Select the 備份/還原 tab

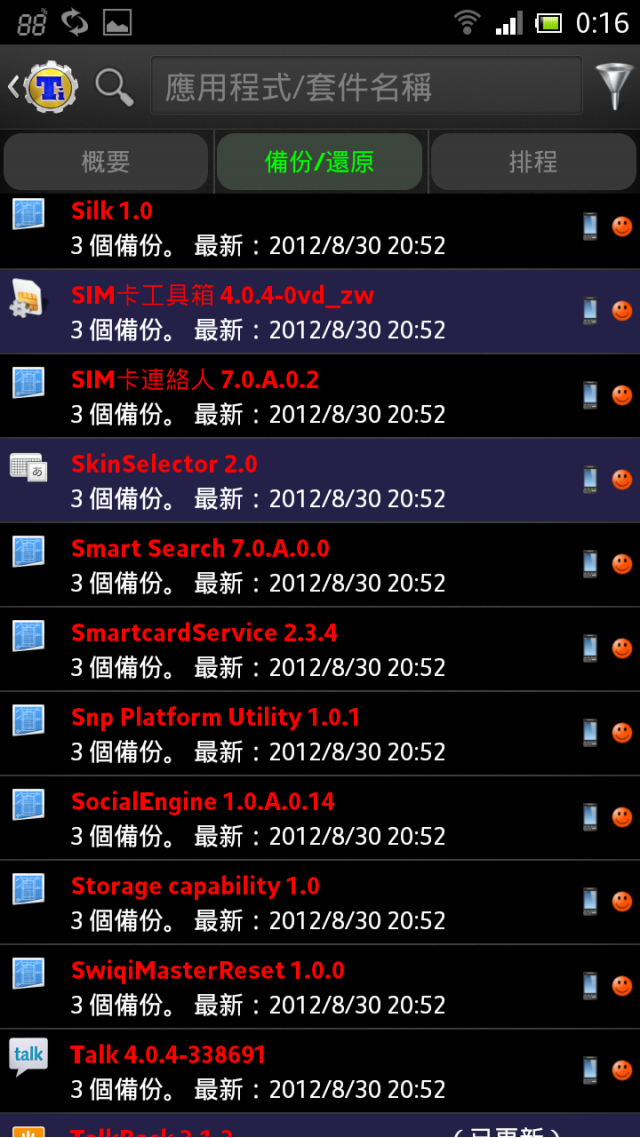tap(320, 162)
